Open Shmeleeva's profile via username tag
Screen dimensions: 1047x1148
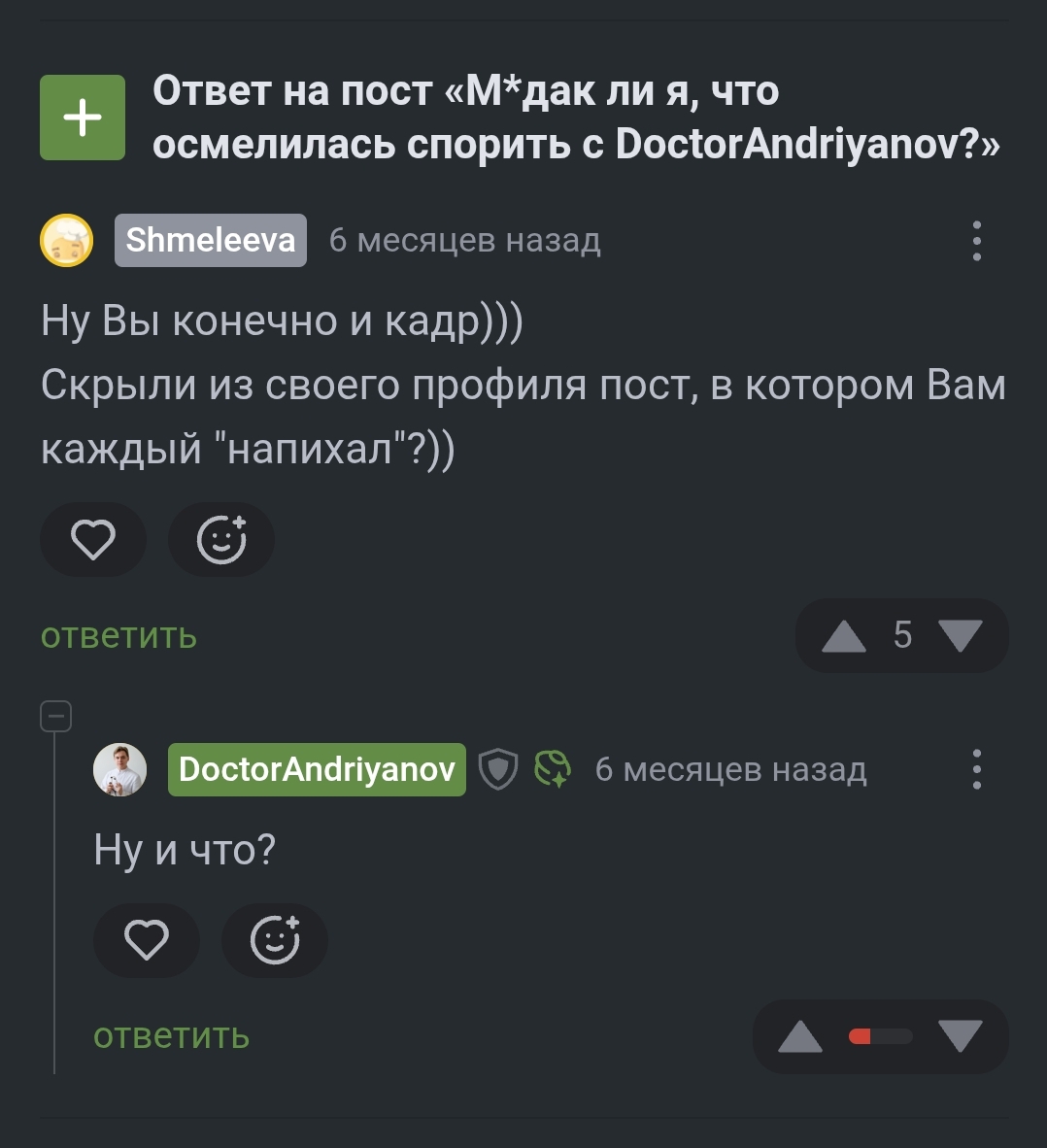coord(210,240)
